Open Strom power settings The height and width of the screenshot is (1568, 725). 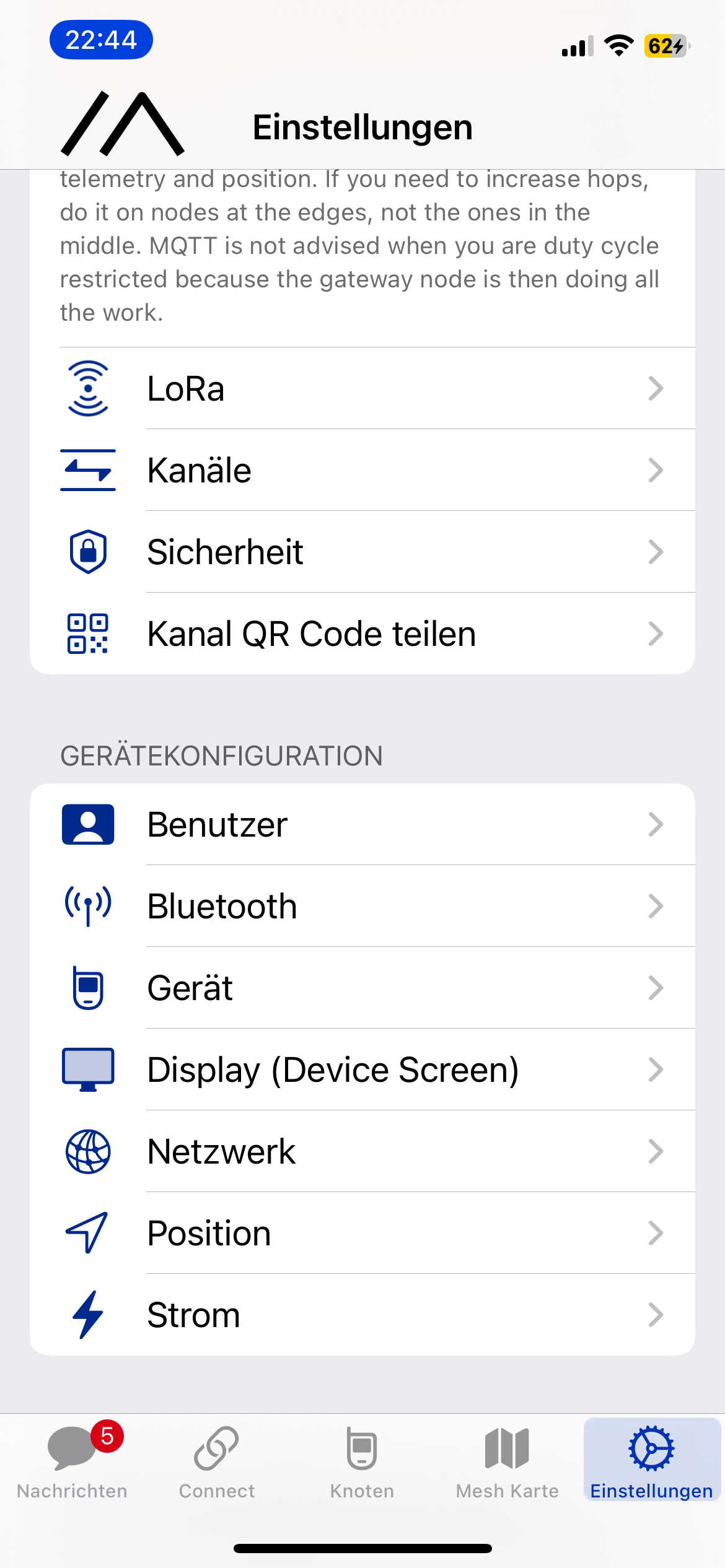click(362, 1315)
